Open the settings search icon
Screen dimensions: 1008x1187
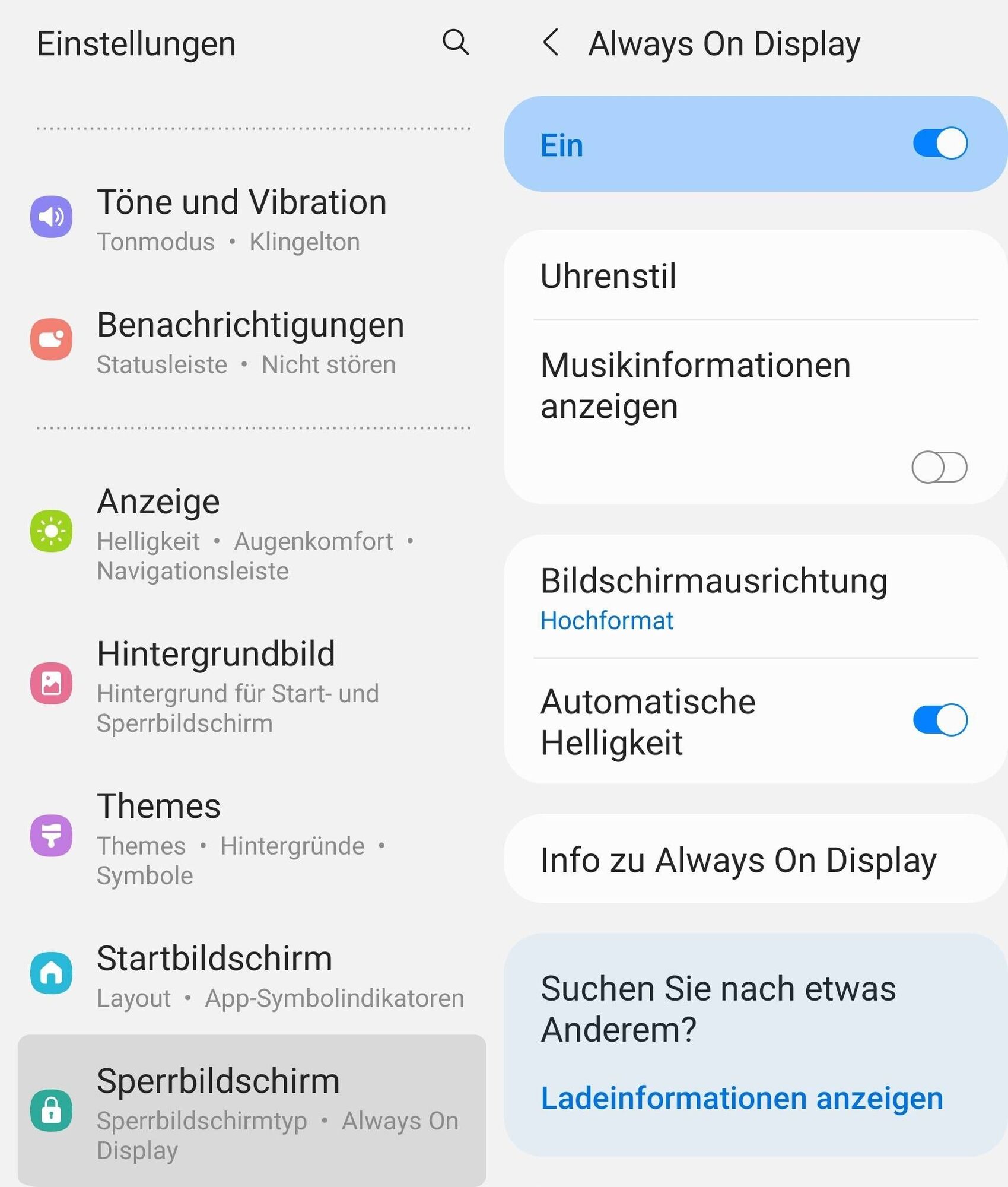coord(455,43)
